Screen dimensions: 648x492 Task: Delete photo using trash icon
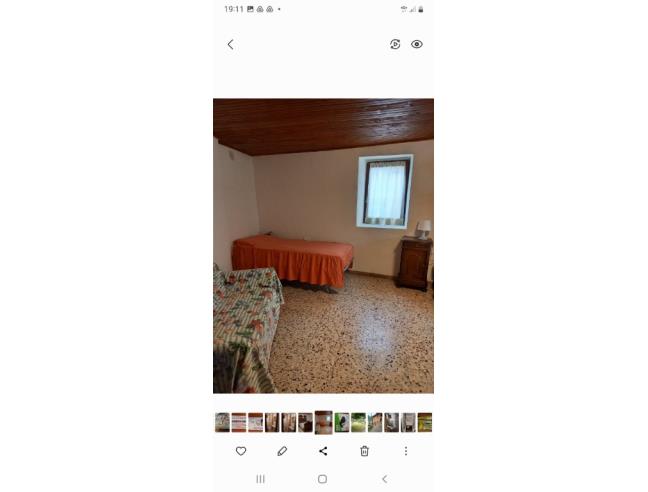tap(364, 451)
